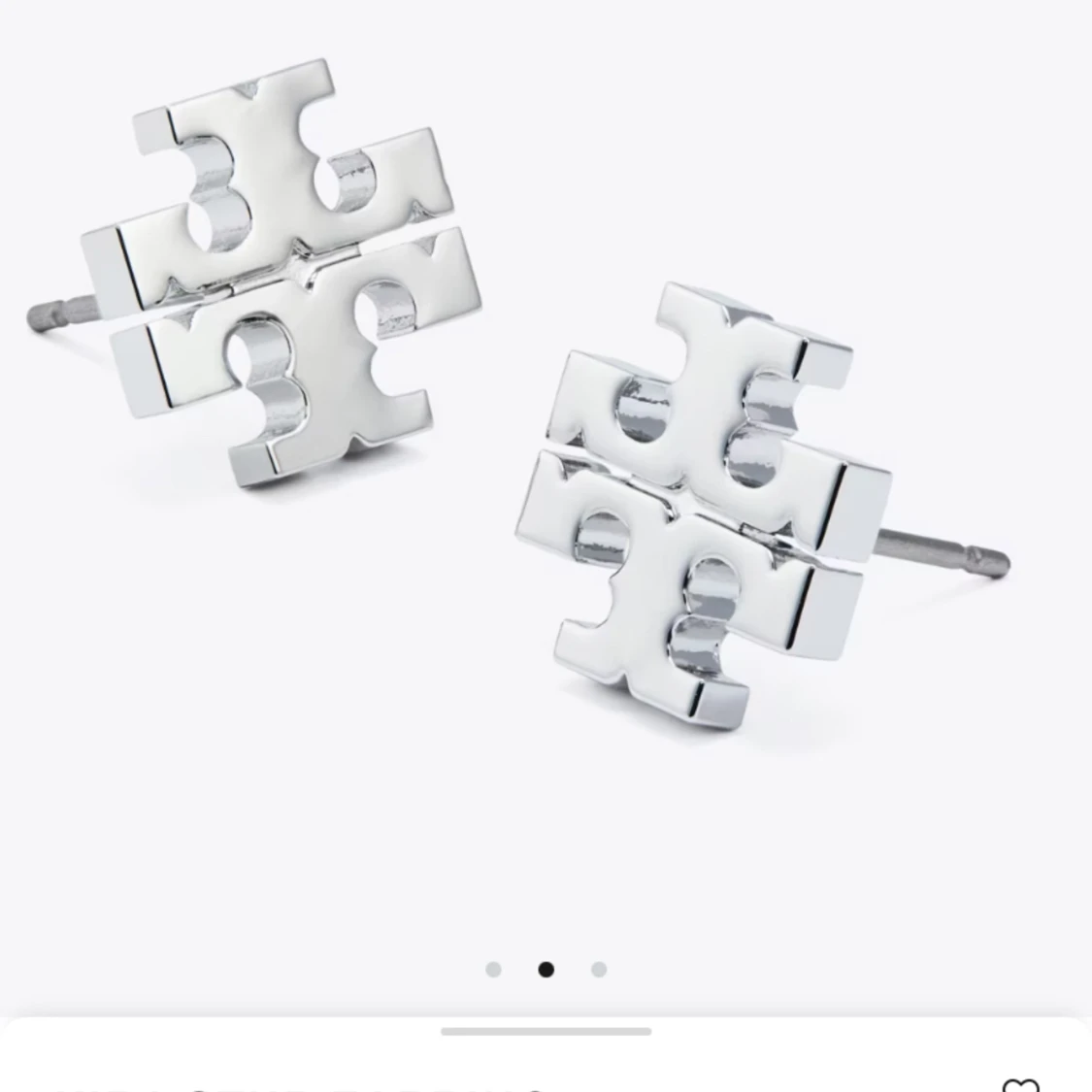The width and height of the screenshot is (1092, 1092).
Task: Select the third image indicator dot
Action: pos(599,970)
